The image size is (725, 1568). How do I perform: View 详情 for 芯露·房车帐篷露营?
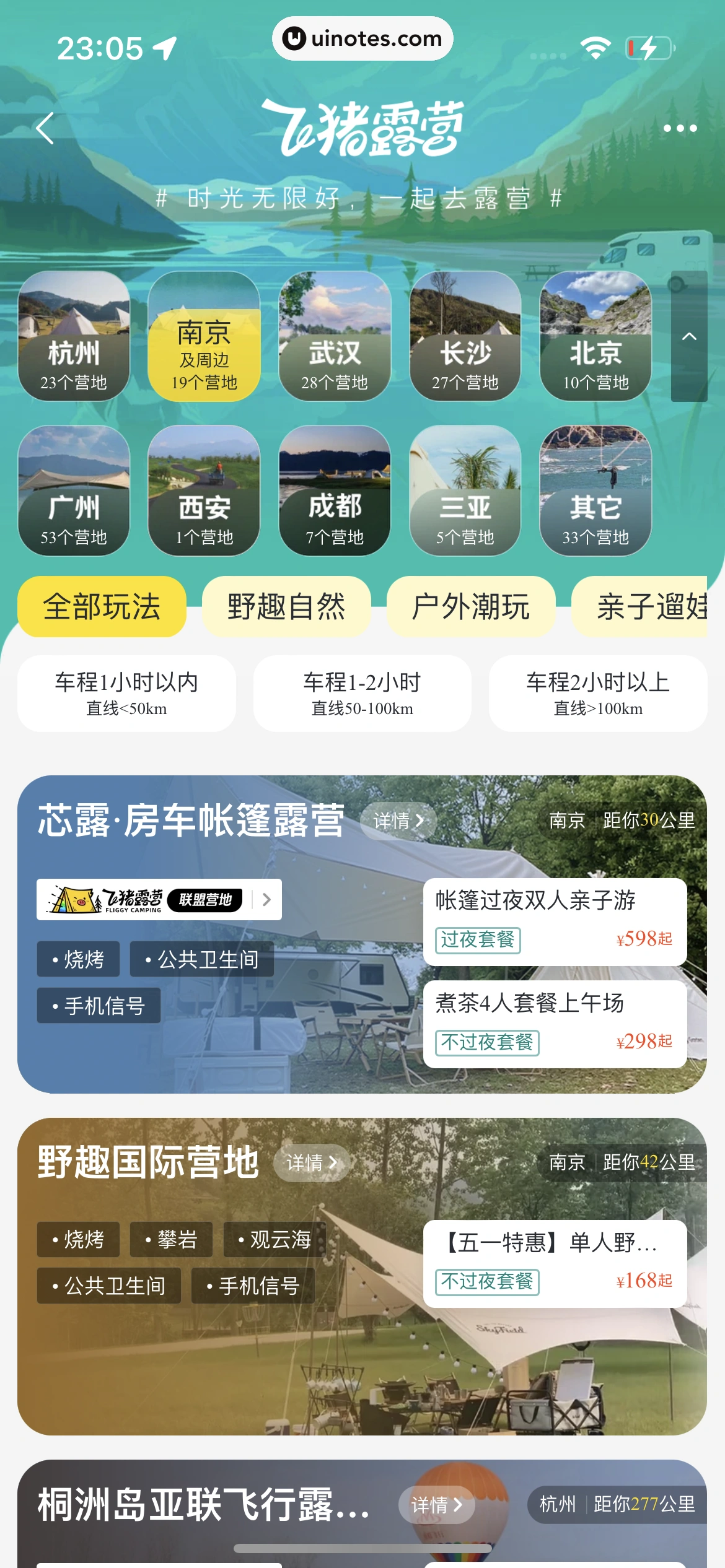pyautogui.click(x=398, y=821)
